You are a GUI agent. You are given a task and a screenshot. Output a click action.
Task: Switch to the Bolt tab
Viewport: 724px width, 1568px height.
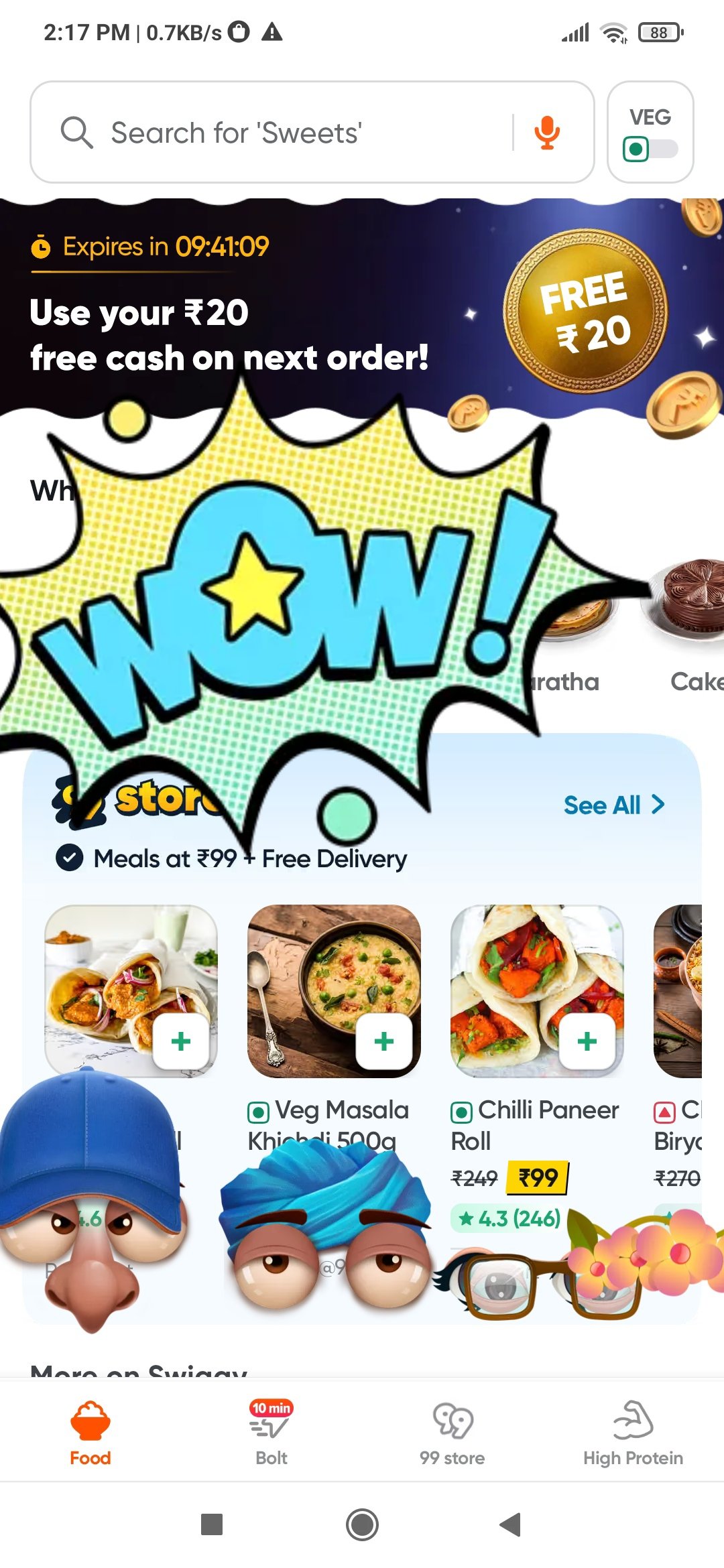(271, 1432)
